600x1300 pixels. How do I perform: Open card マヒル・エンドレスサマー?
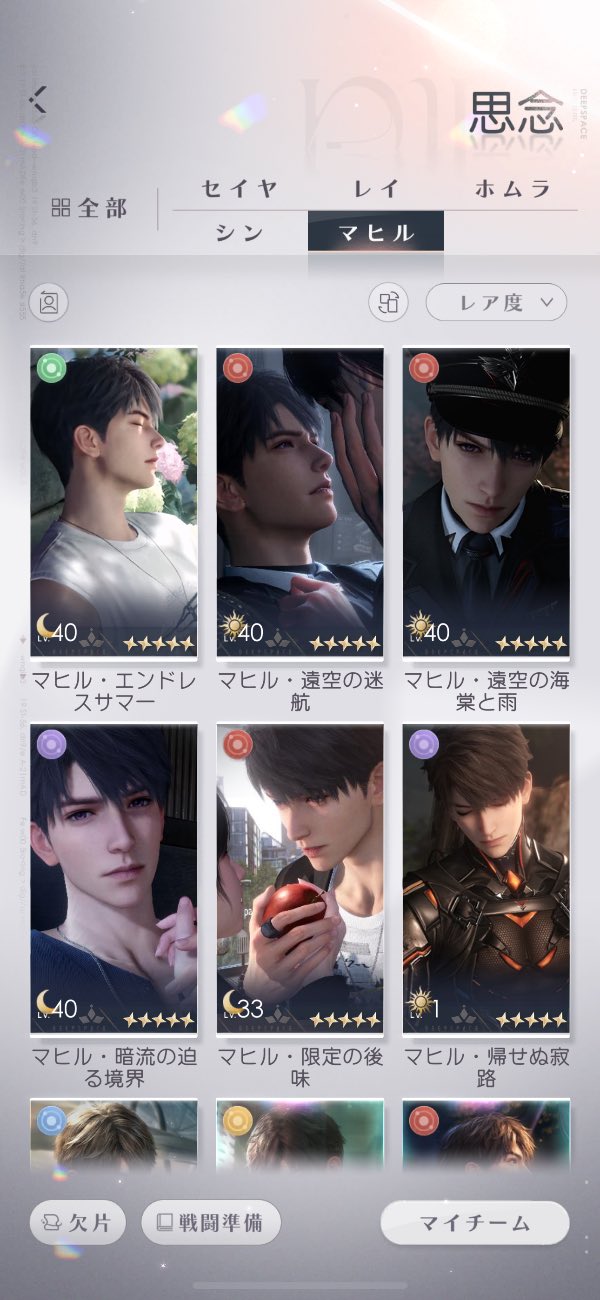coord(113,502)
